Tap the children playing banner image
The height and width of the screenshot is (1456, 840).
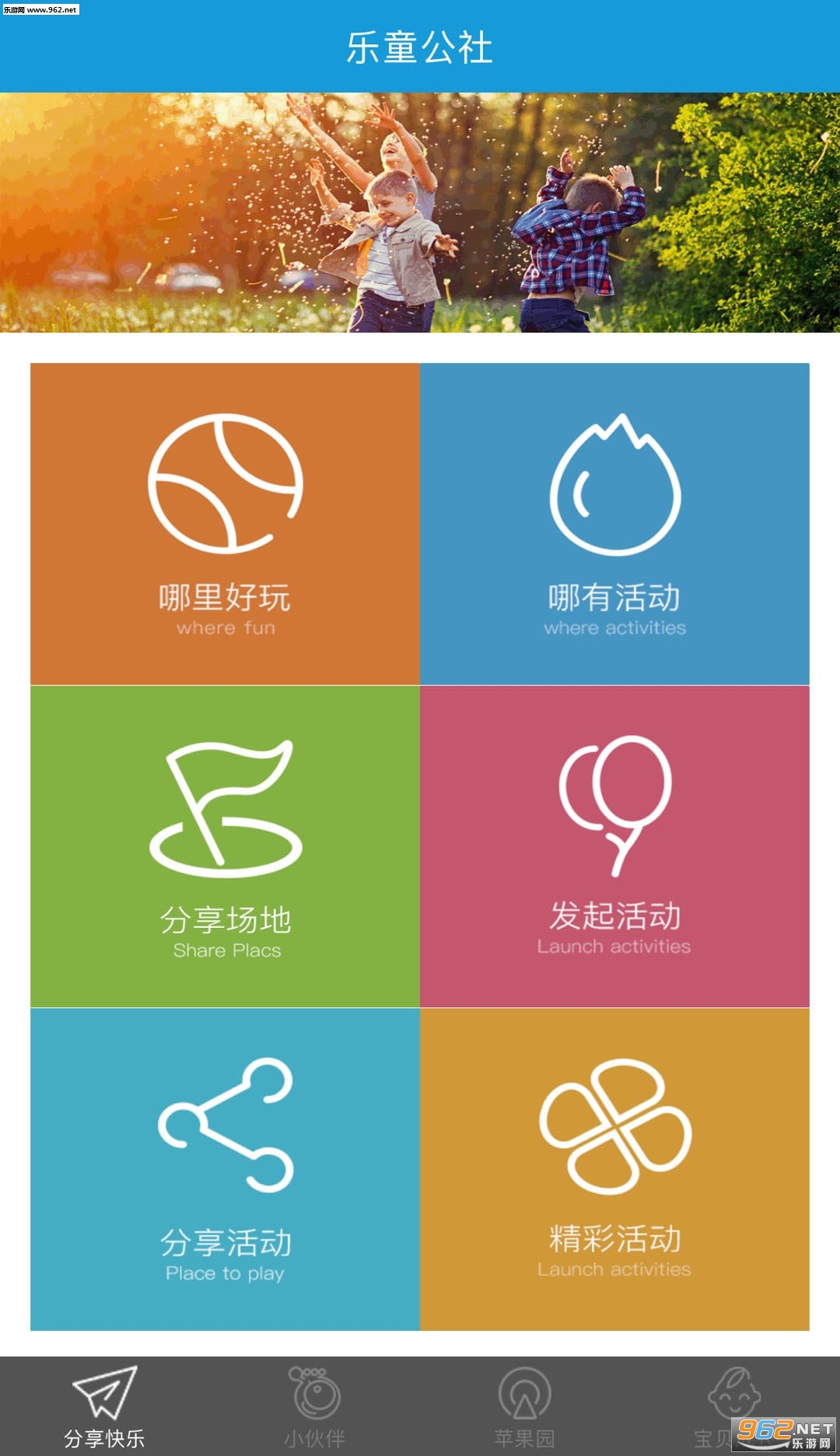(420, 212)
